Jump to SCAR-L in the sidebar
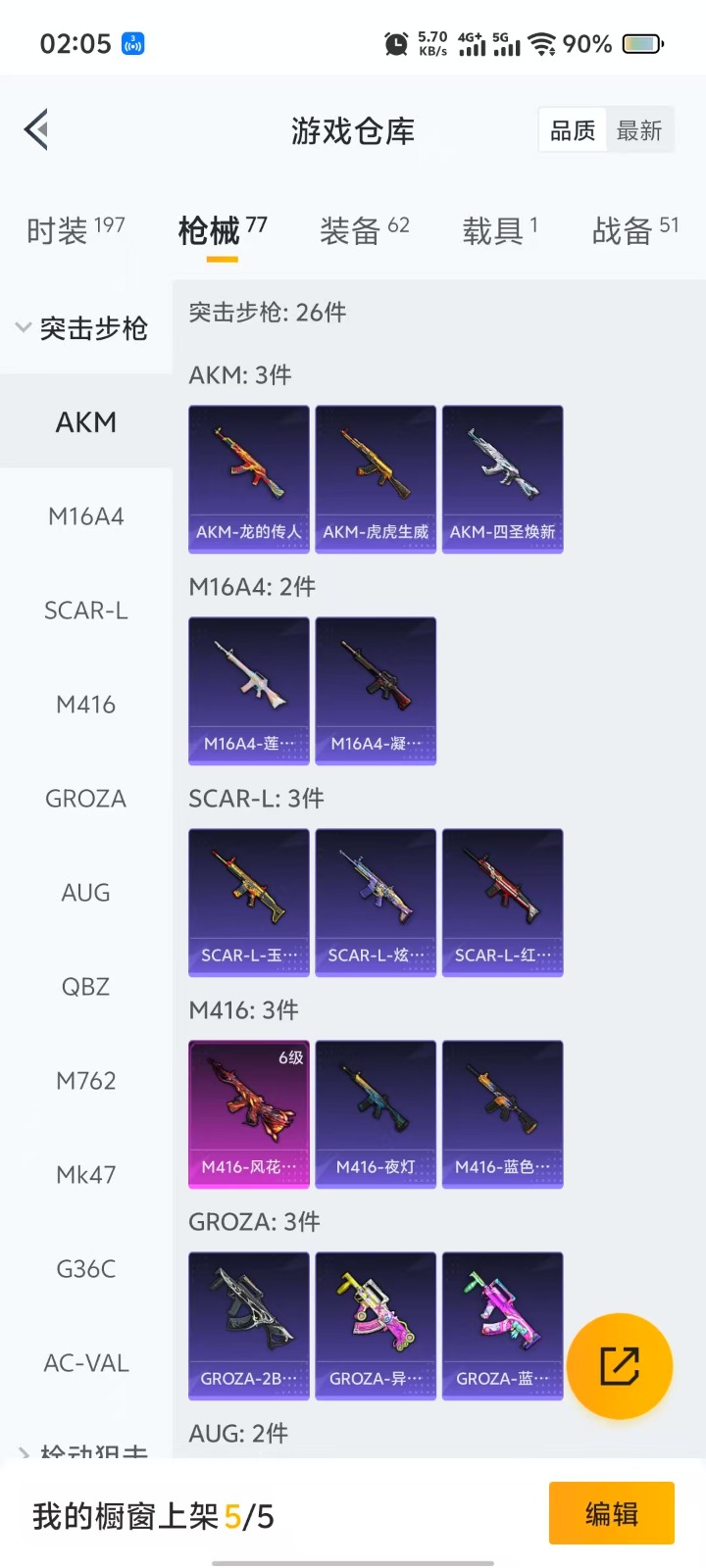The width and height of the screenshot is (706, 1568). [x=86, y=611]
